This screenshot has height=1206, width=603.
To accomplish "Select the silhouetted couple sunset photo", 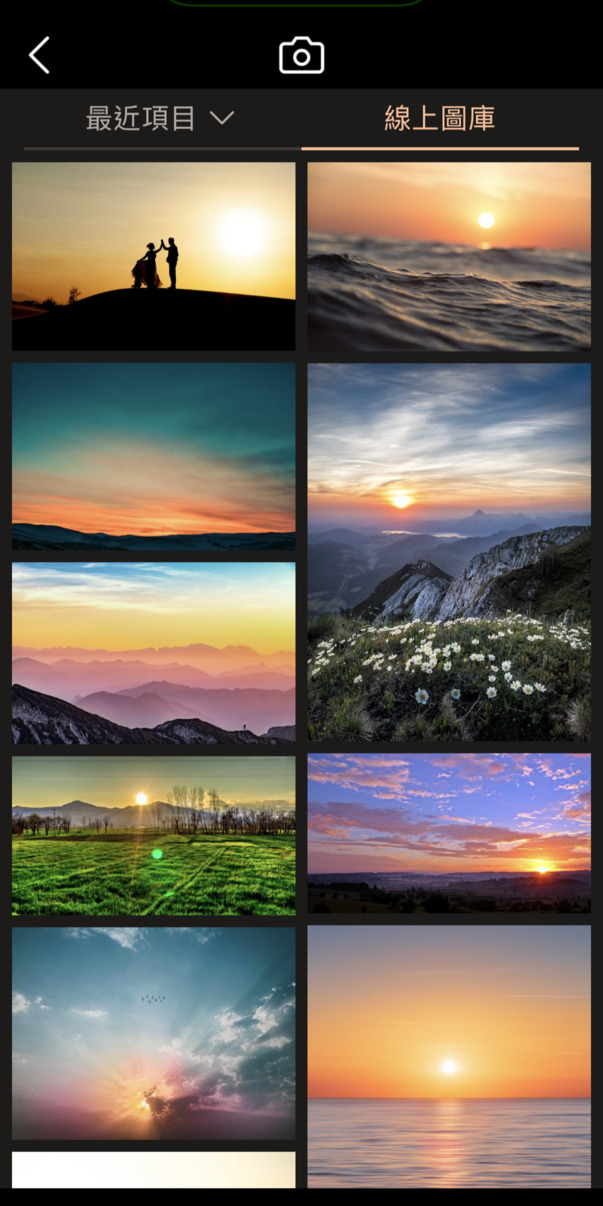I will (153, 256).
